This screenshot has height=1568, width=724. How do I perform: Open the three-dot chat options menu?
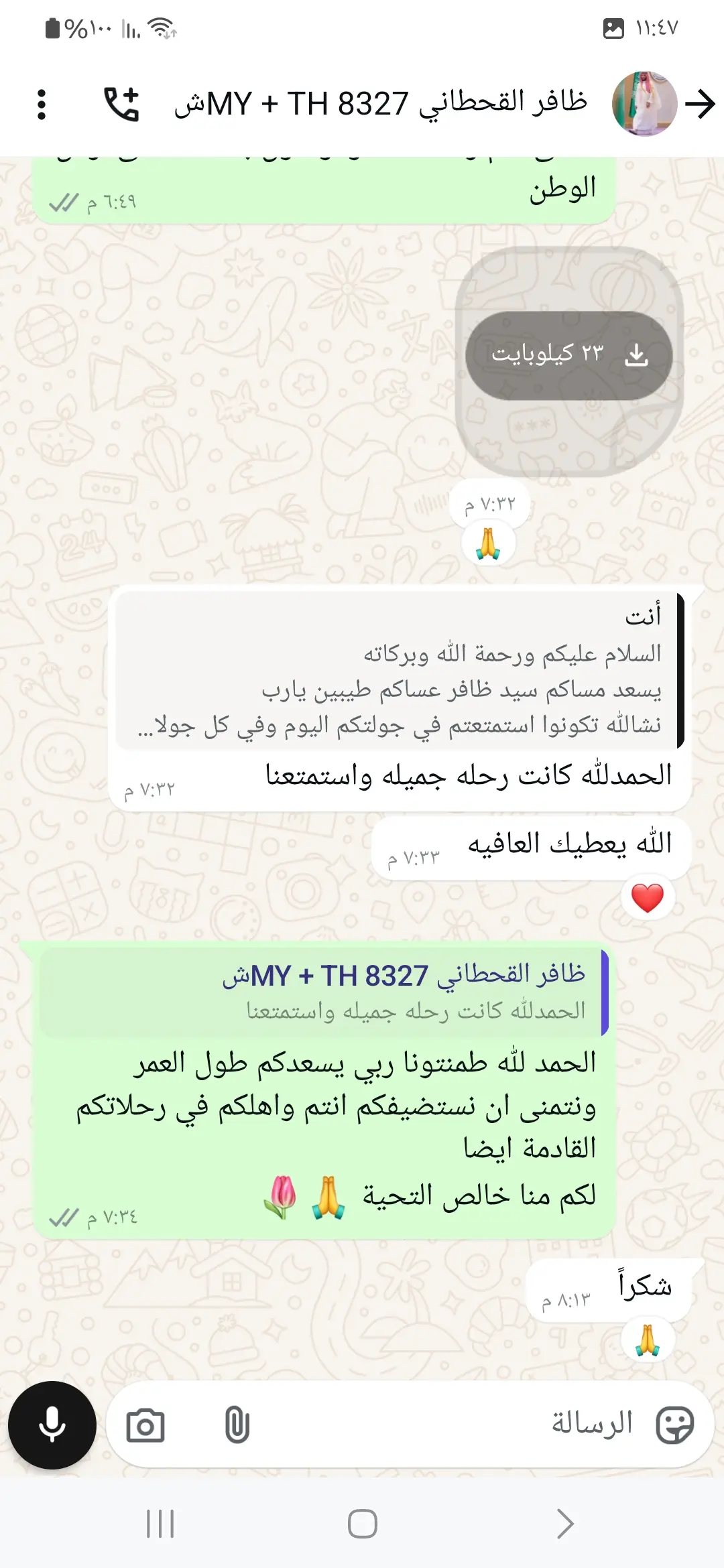(43, 102)
